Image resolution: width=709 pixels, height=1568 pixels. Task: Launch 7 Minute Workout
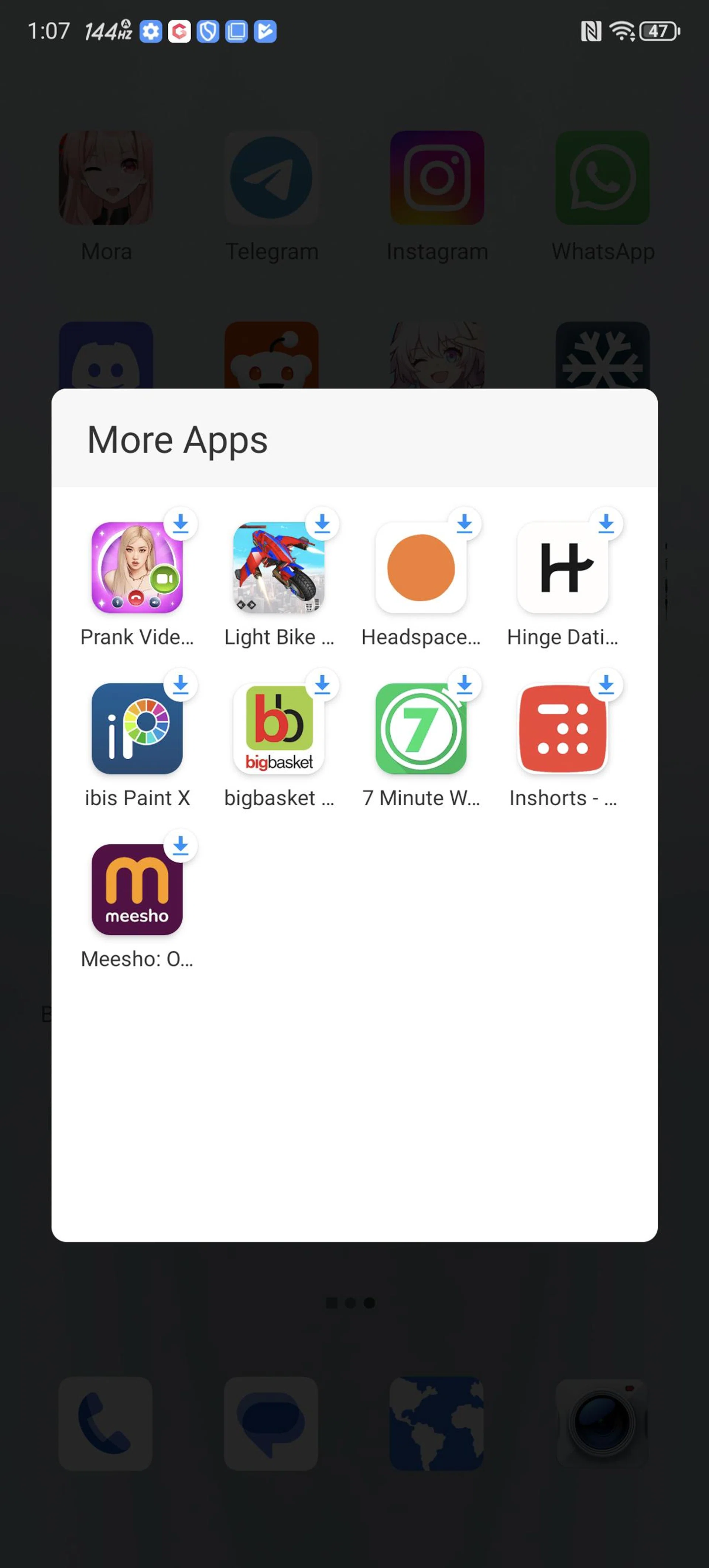click(421, 729)
